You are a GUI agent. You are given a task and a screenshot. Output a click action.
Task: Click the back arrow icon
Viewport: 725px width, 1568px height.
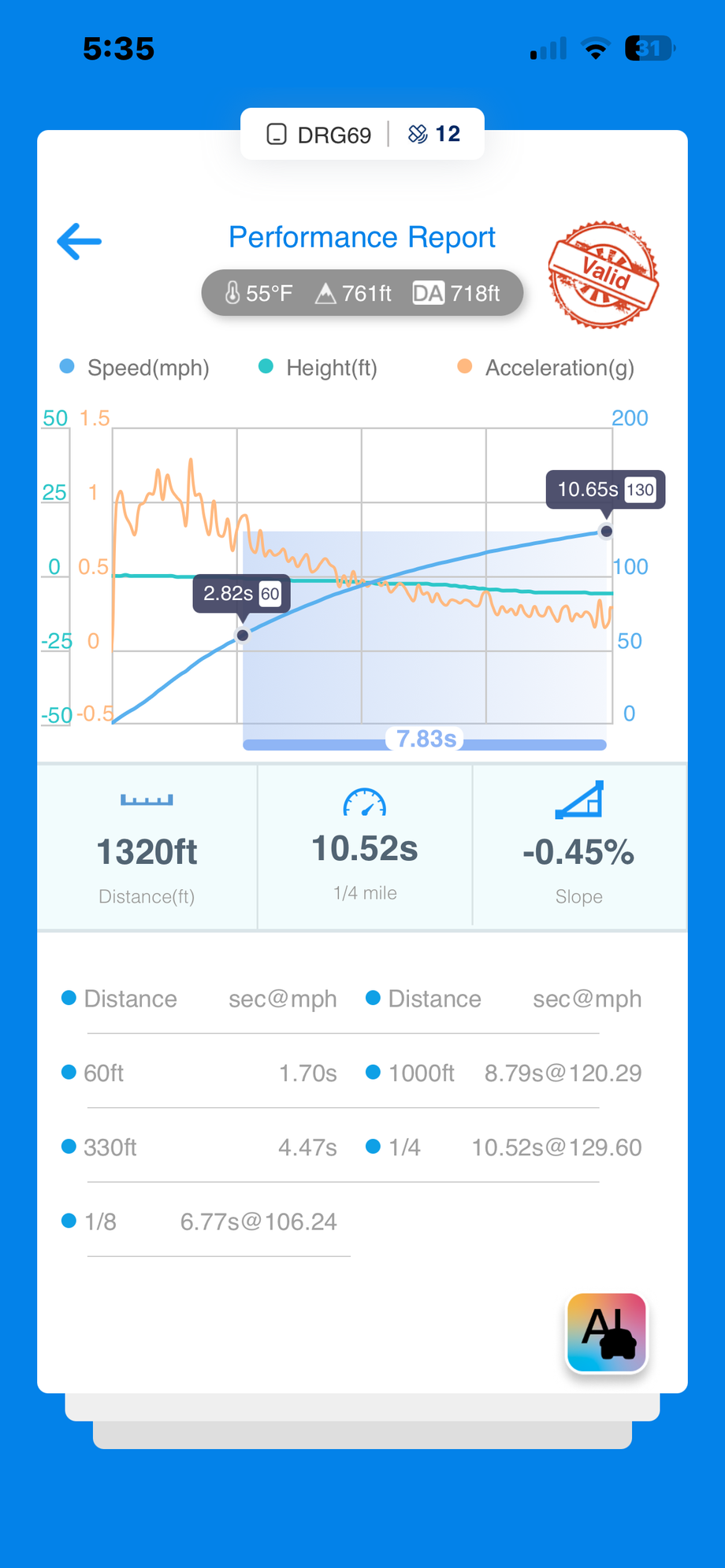[79, 241]
